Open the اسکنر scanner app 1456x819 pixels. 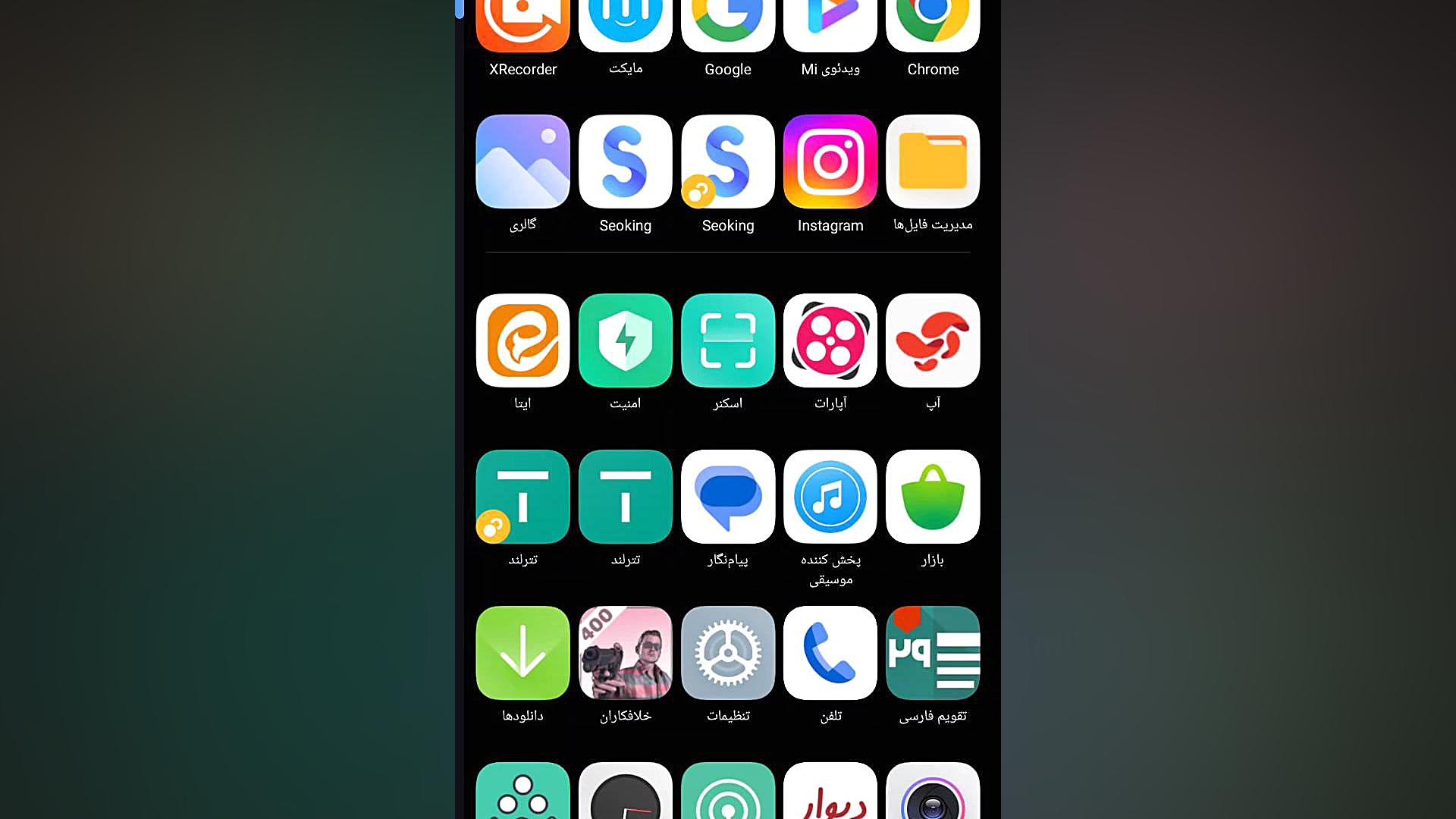[x=728, y=340]
